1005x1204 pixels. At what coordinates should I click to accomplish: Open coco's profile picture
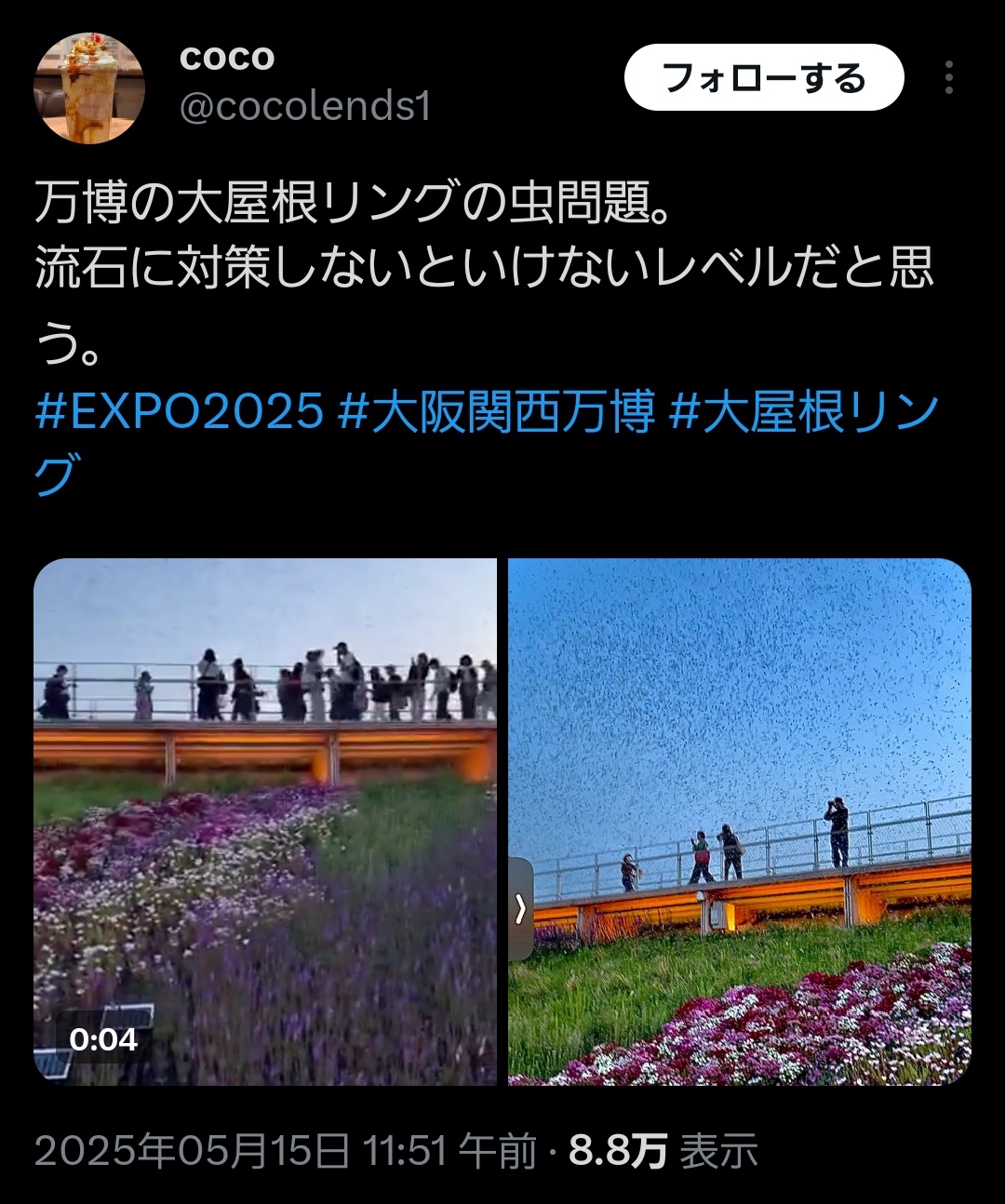click(x=89, y=88)
